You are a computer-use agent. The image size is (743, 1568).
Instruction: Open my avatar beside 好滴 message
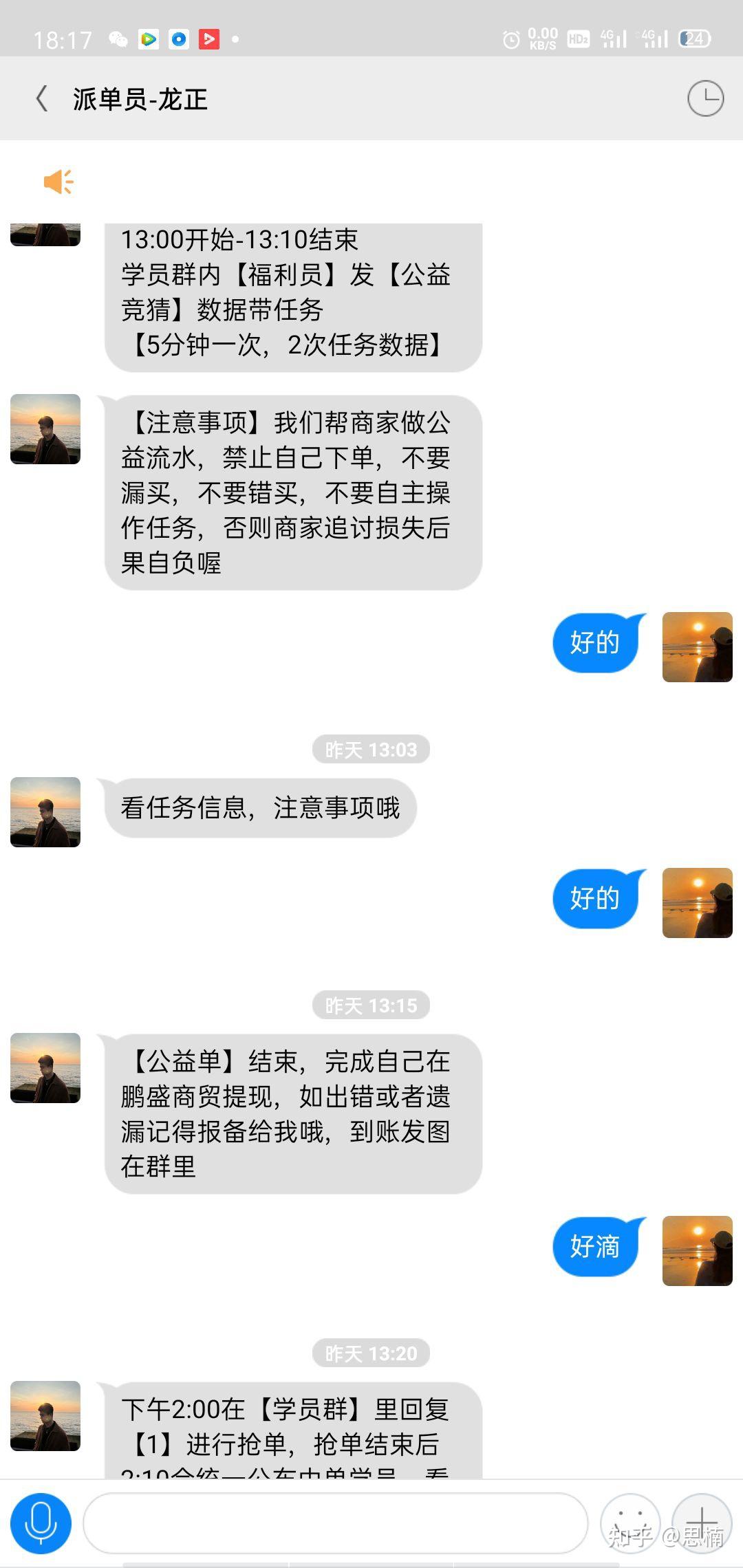697,1250
